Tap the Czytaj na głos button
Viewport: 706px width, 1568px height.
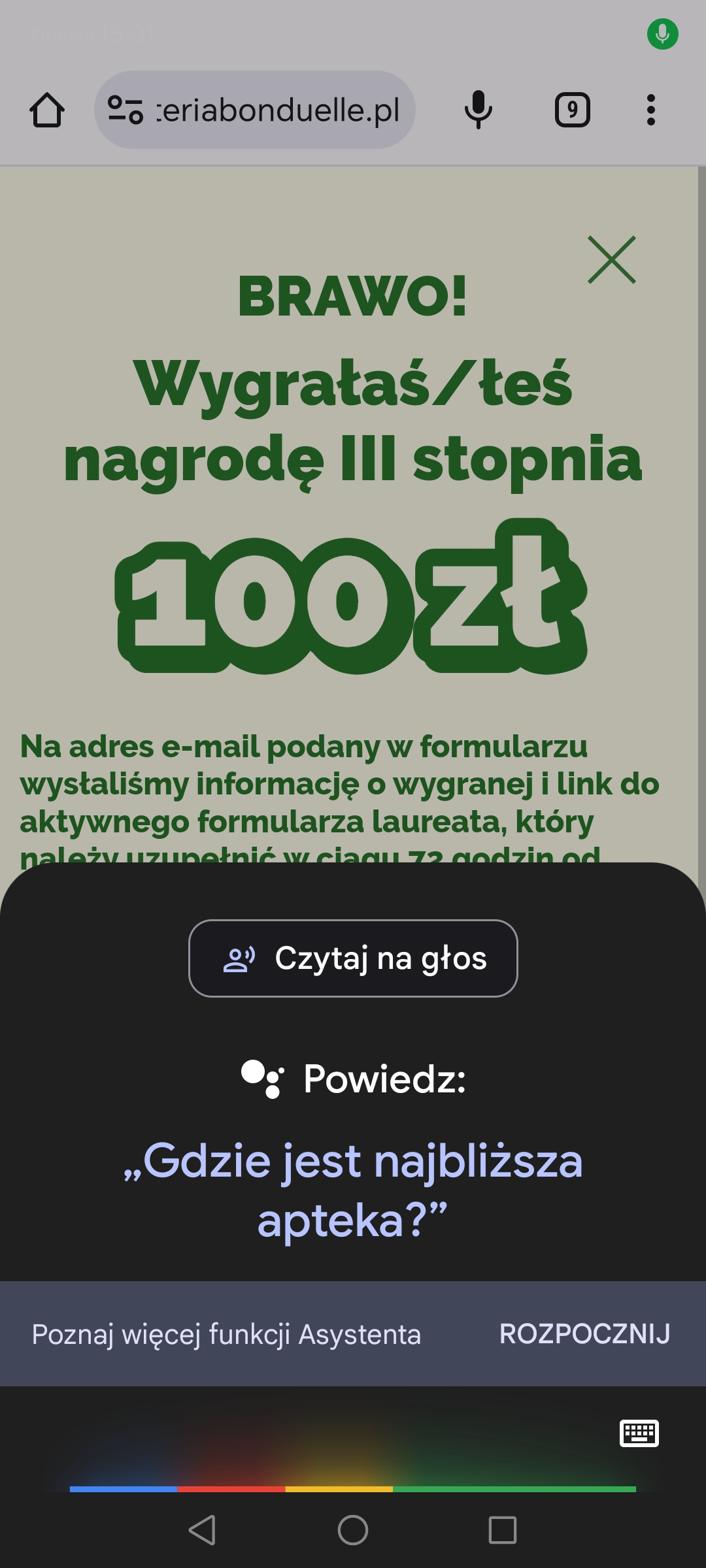353,958
